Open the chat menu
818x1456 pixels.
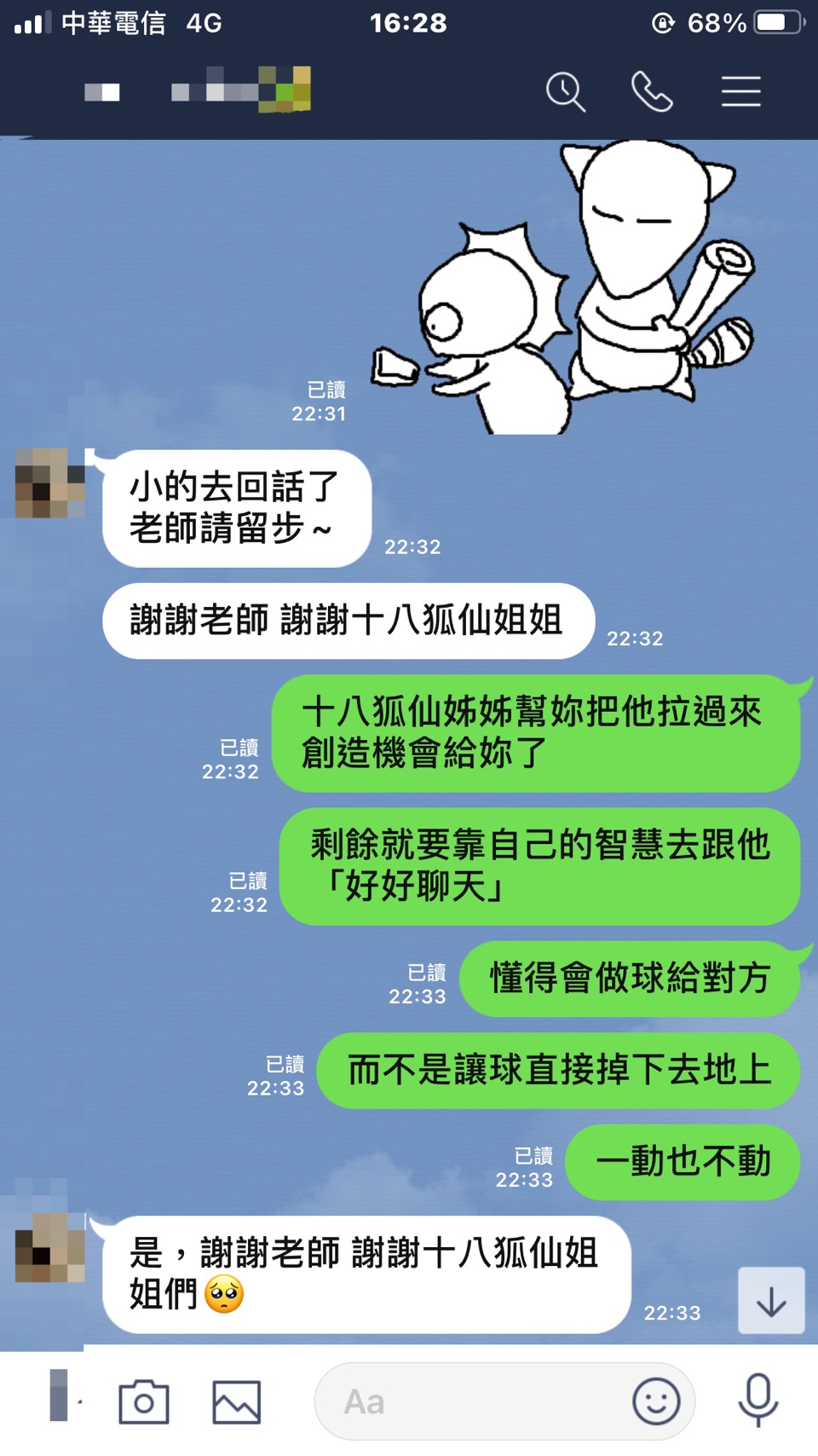coord(740,91)
